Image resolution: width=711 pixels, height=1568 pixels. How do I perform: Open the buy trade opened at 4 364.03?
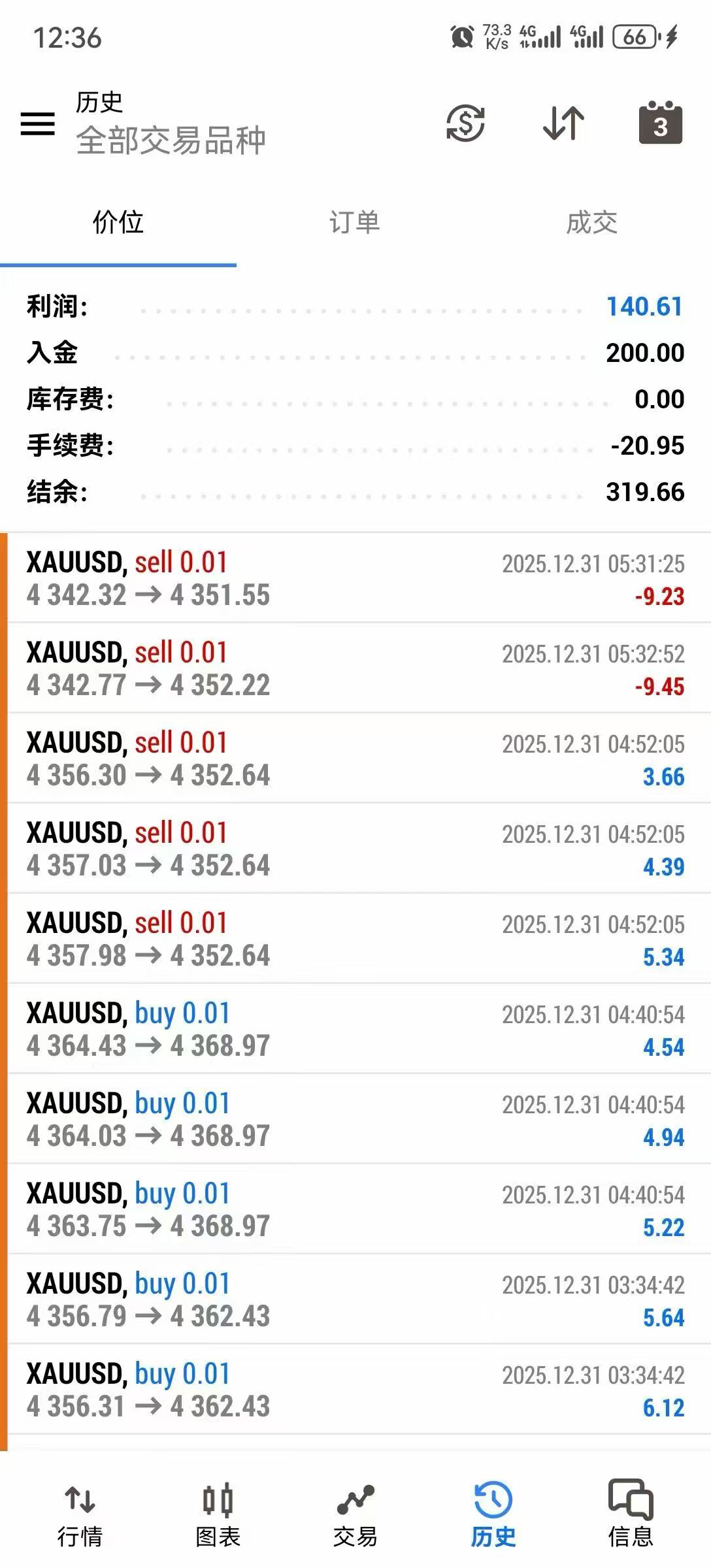(355, 1120)
